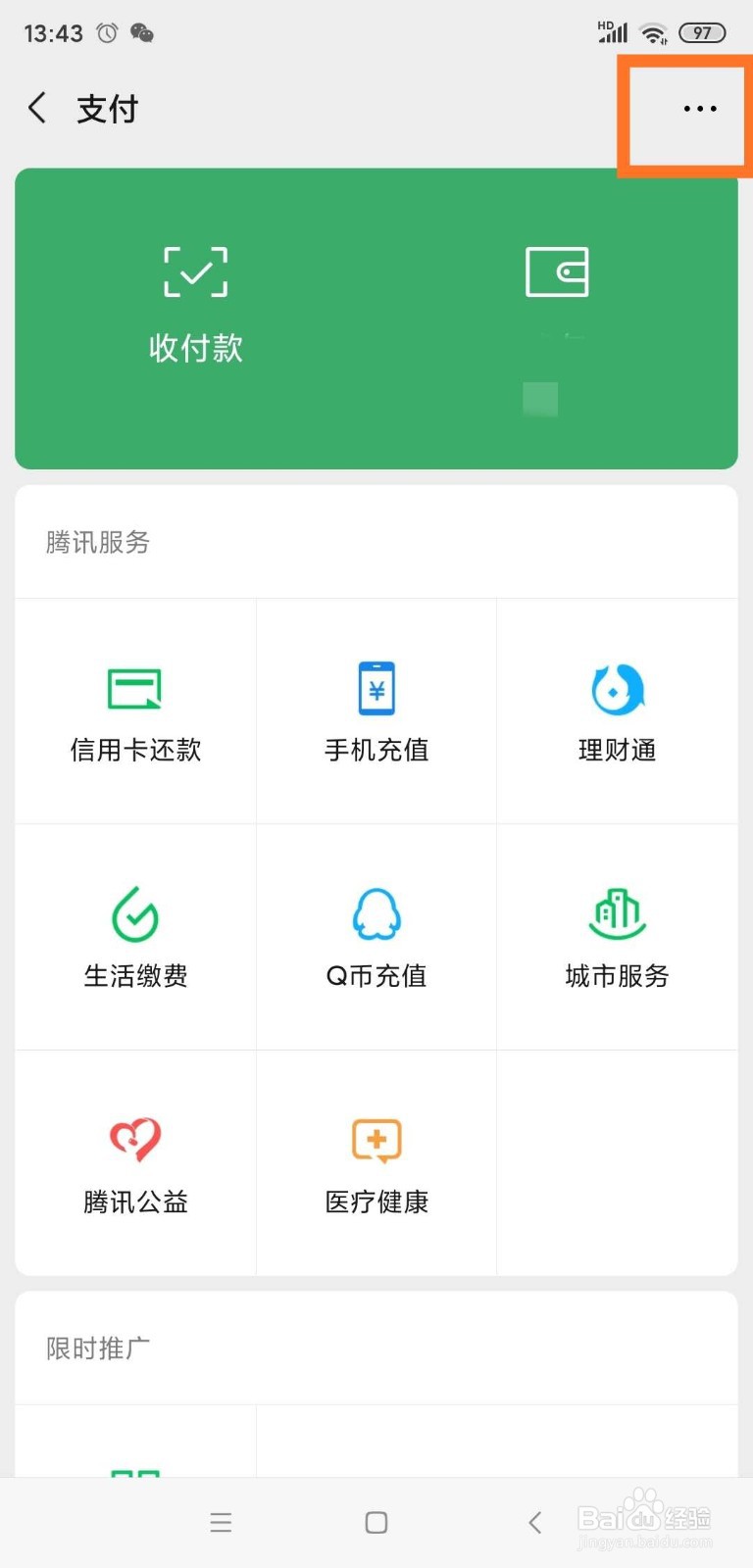This screenshot has height=1568, width=753.
Task: Open 理财通 wealth management service
Action: coord(617,710)
